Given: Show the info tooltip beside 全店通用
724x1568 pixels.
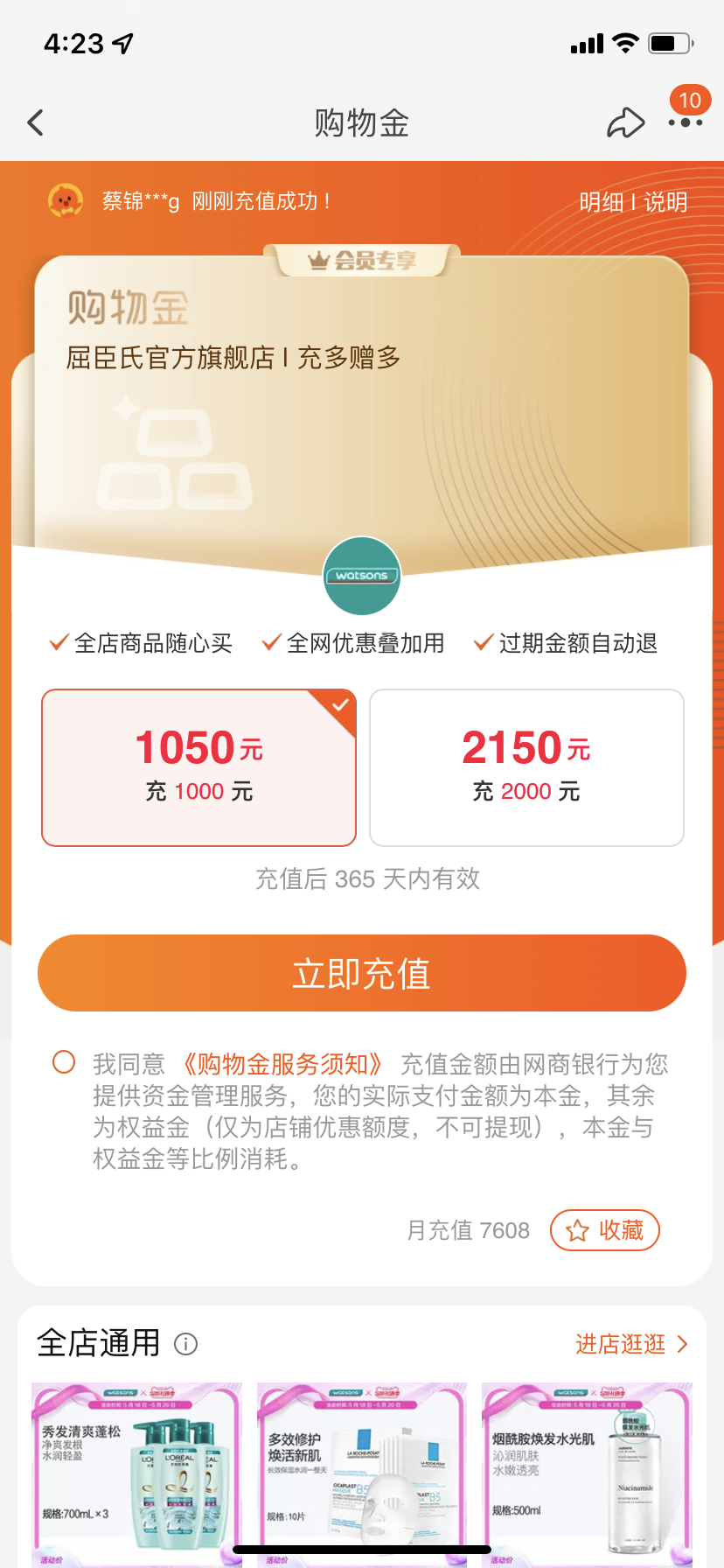Looking at the screenshot, I should point(186,1344).
